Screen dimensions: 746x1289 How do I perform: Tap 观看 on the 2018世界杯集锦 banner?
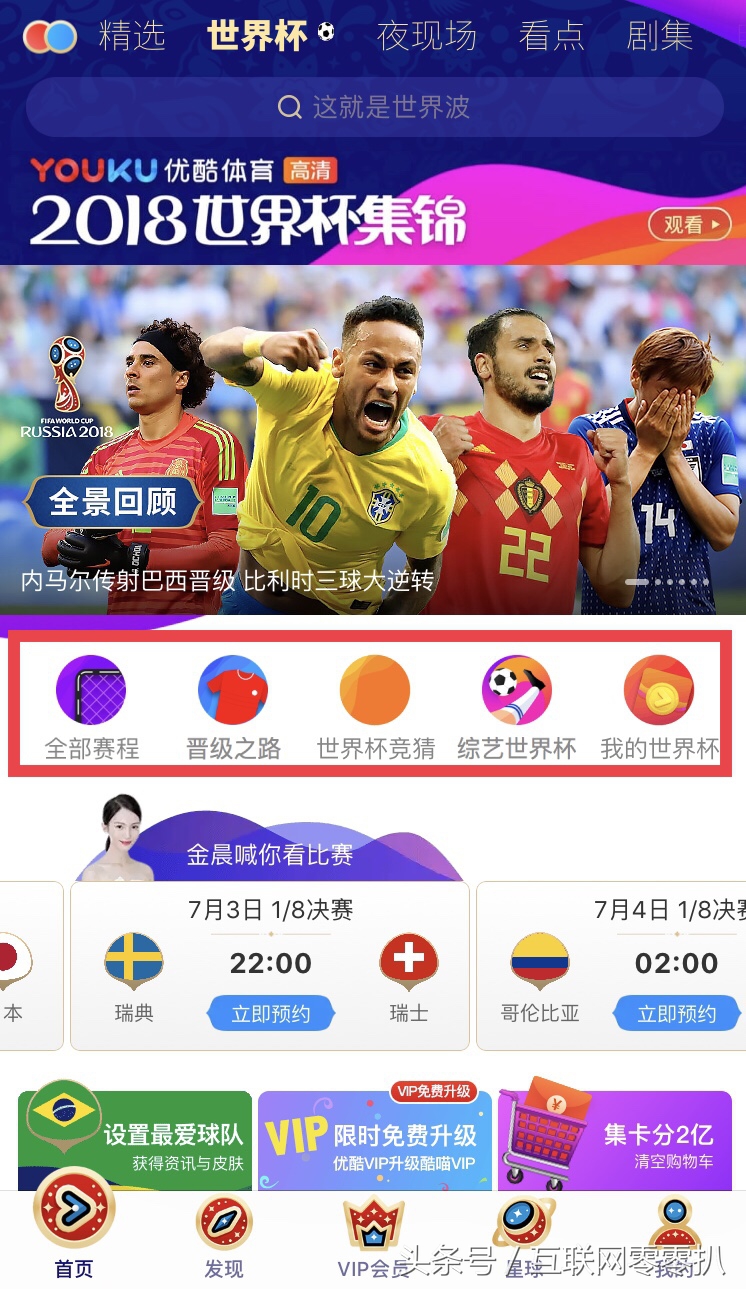(x=689, y=225)
